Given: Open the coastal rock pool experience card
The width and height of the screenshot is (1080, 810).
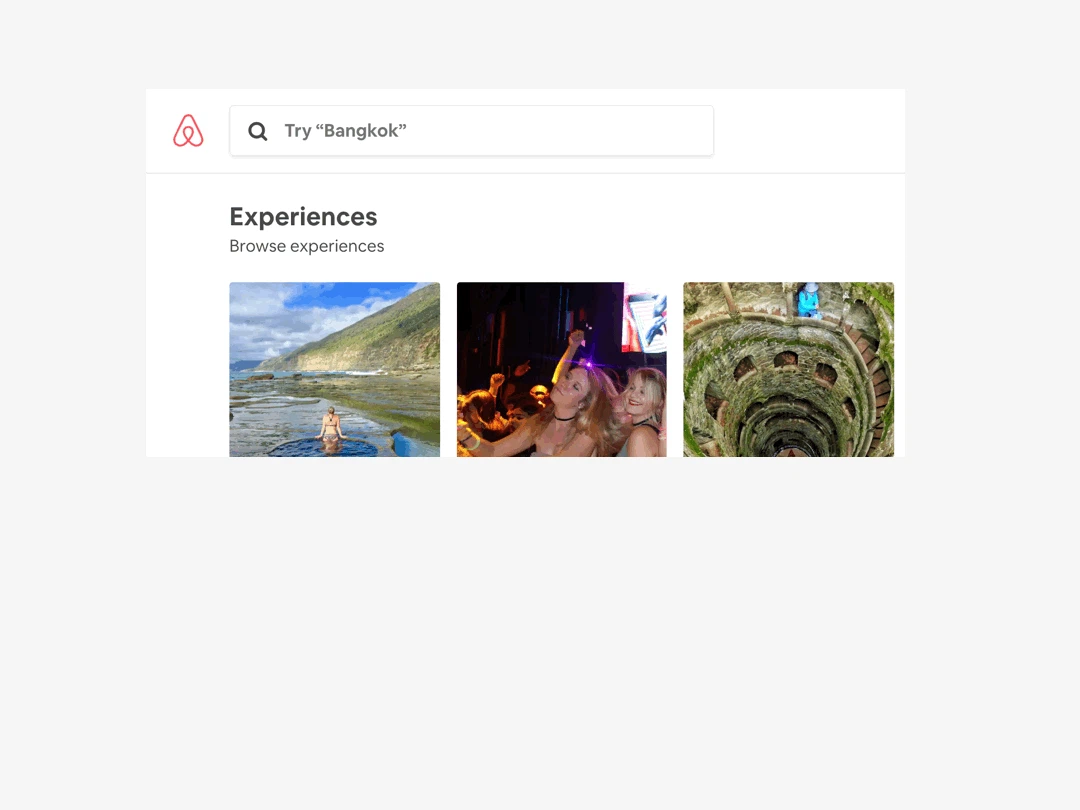Looking at the screenshot, I should coord(334,369).
